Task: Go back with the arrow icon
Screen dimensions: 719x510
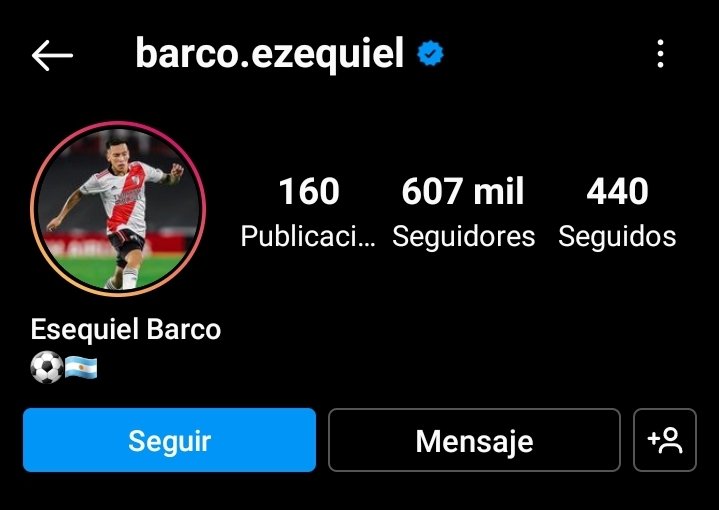Action: click(52, 55)
